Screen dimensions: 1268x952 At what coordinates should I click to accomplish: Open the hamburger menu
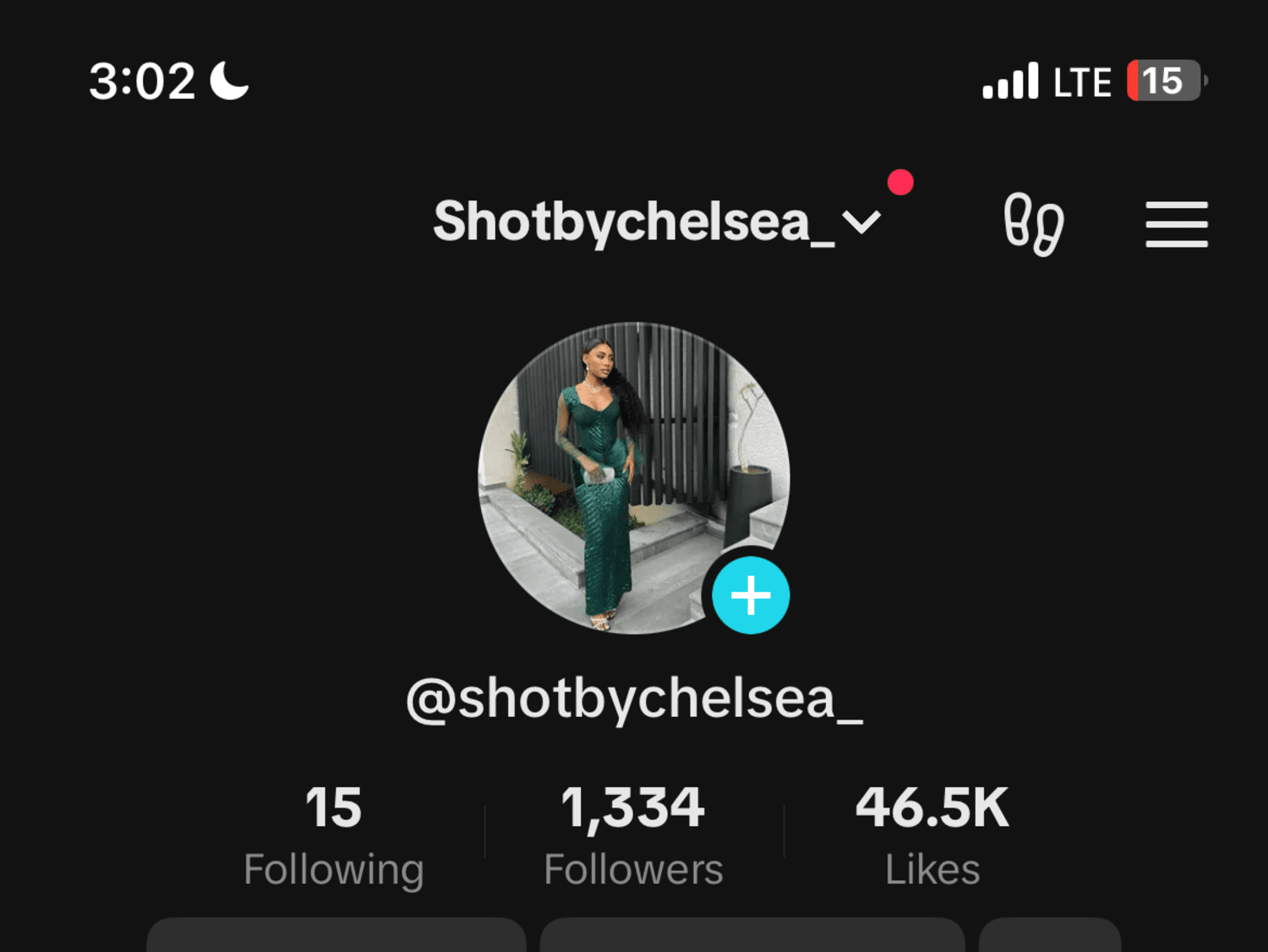click(x=1176, y=224)
